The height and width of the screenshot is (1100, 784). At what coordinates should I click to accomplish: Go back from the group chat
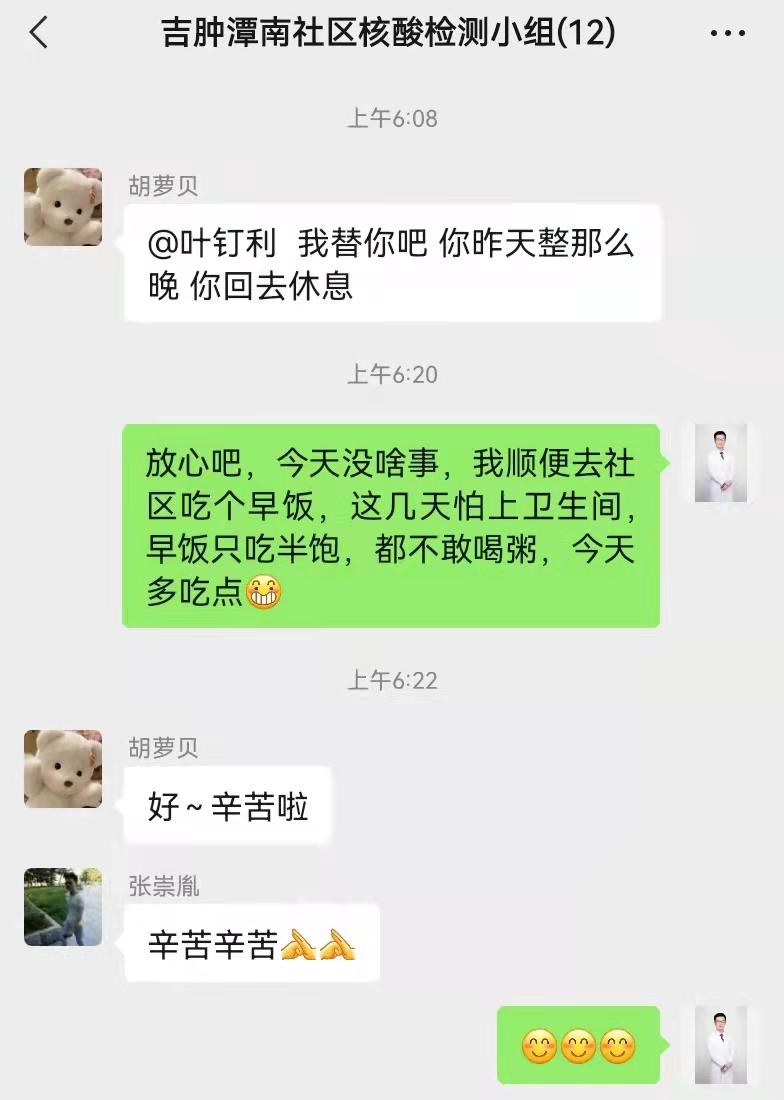point(38,34)
